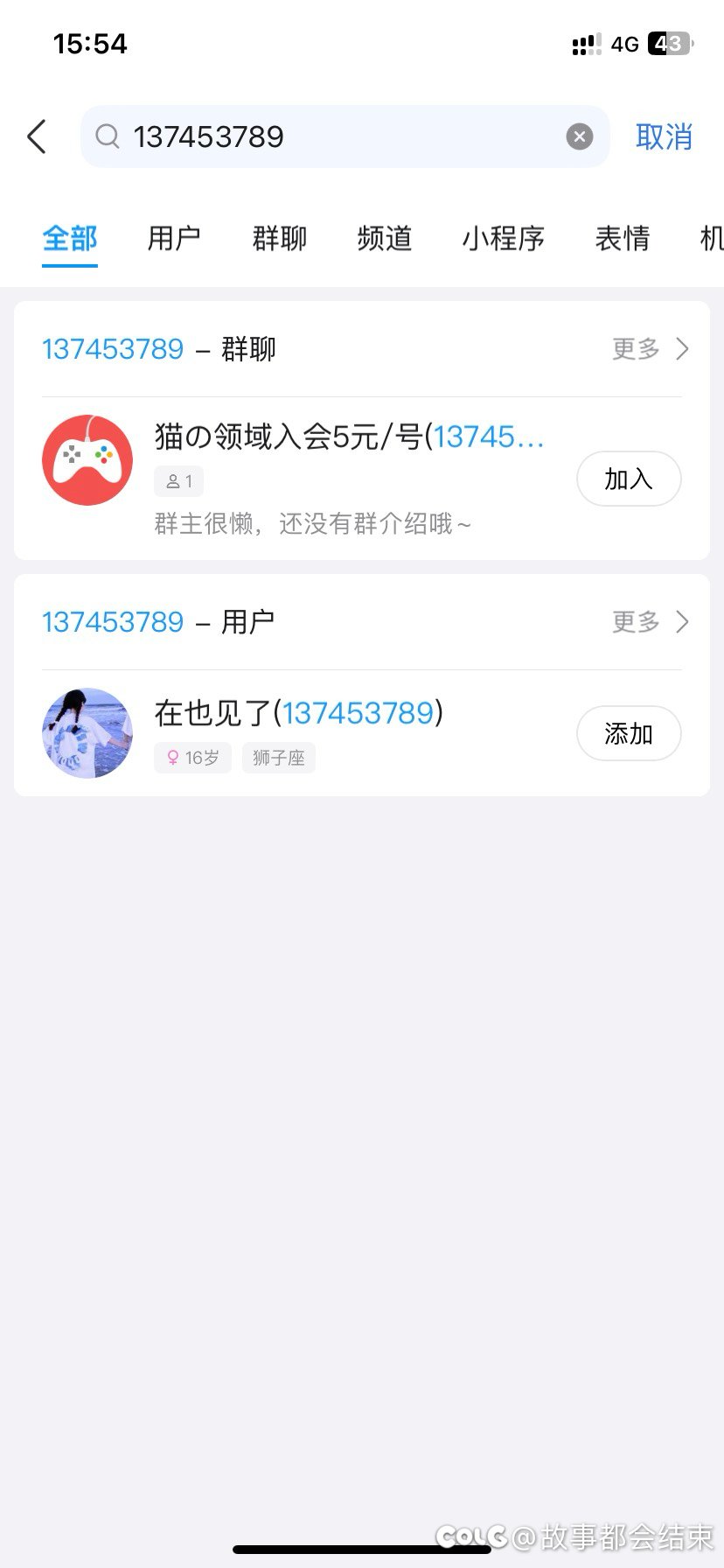Open 更多 in the 群聊 section
724x1568 pixels.
pos(651,349)
